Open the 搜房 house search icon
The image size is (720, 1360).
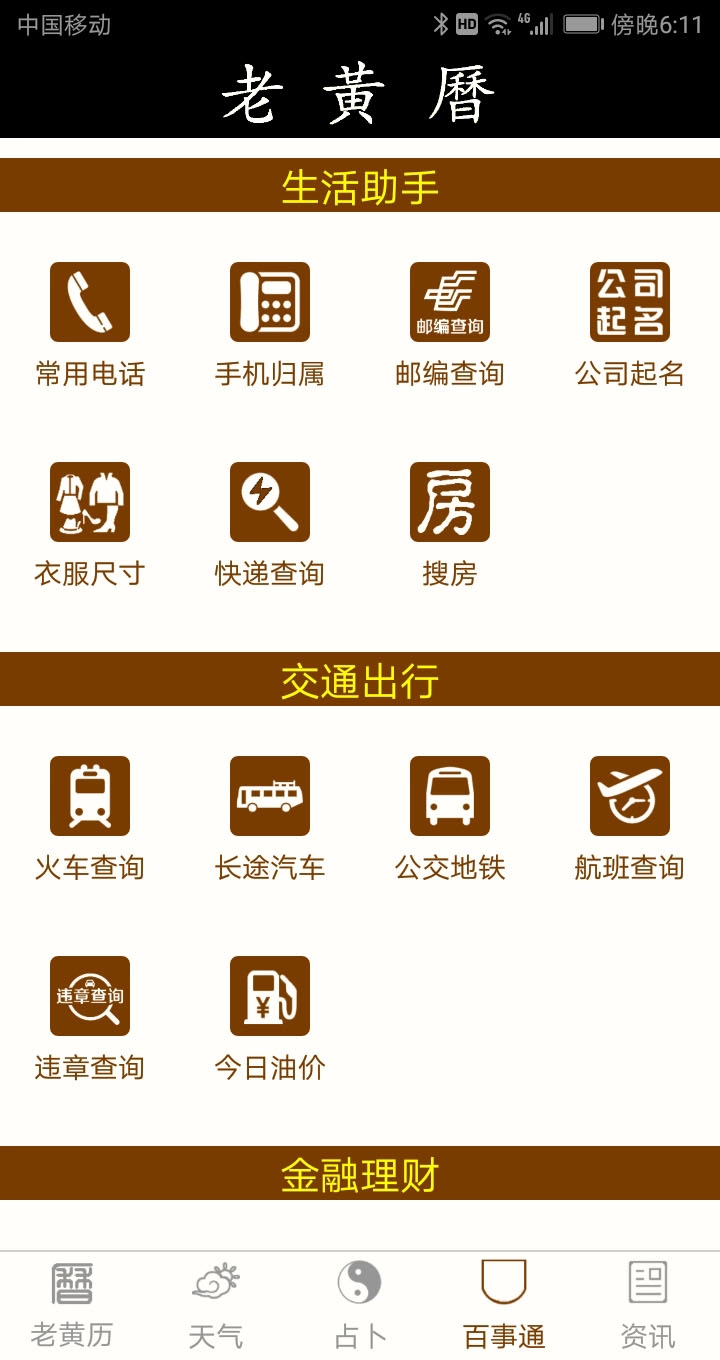449,501
